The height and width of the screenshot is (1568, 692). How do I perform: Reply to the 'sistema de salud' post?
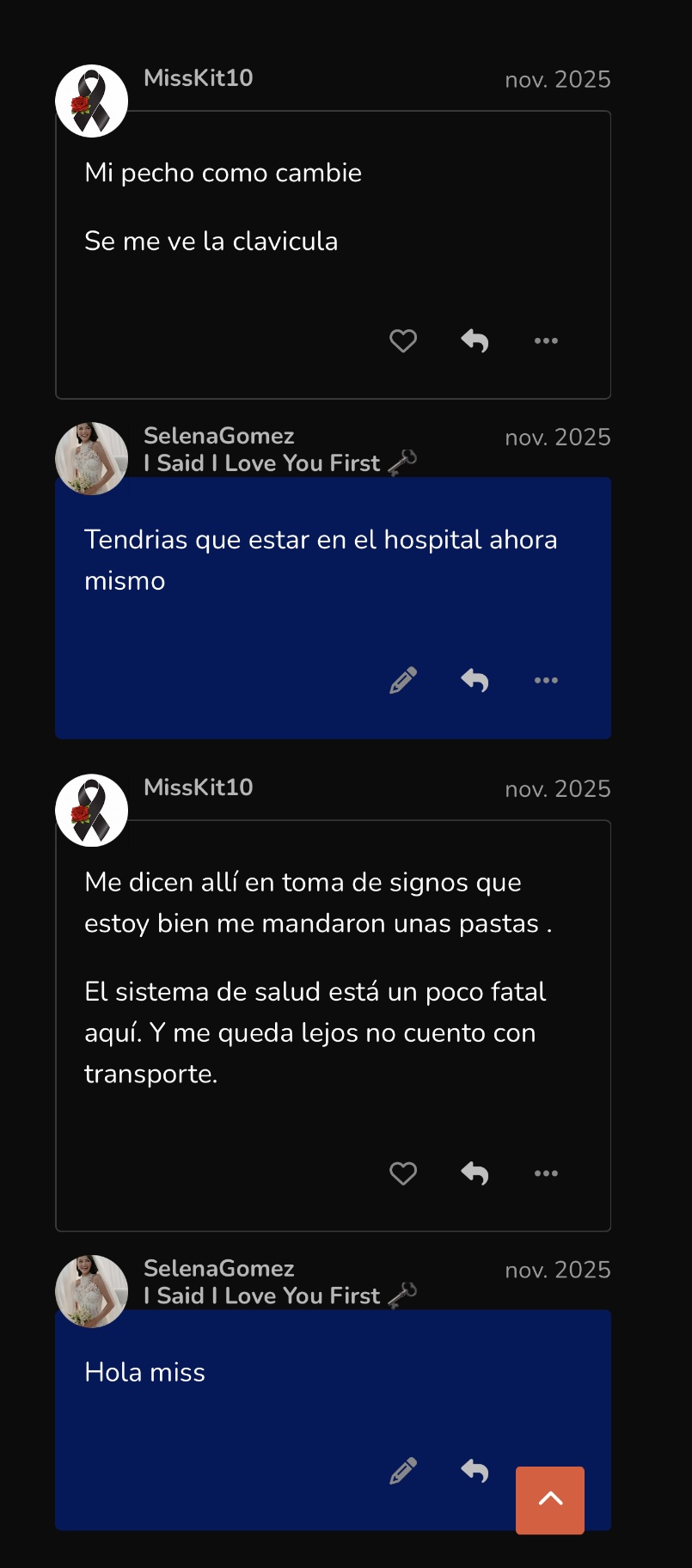point(475,1173)
